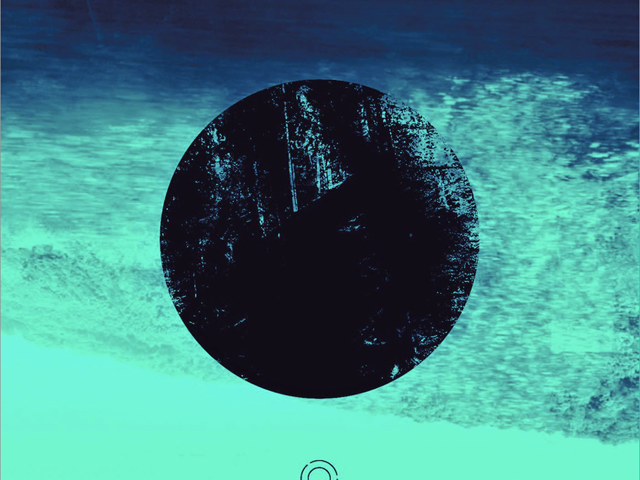Tap the circular ring icon at the bottom
The image size is (640, 480).
pyautogui.click(x=317, y=472)
